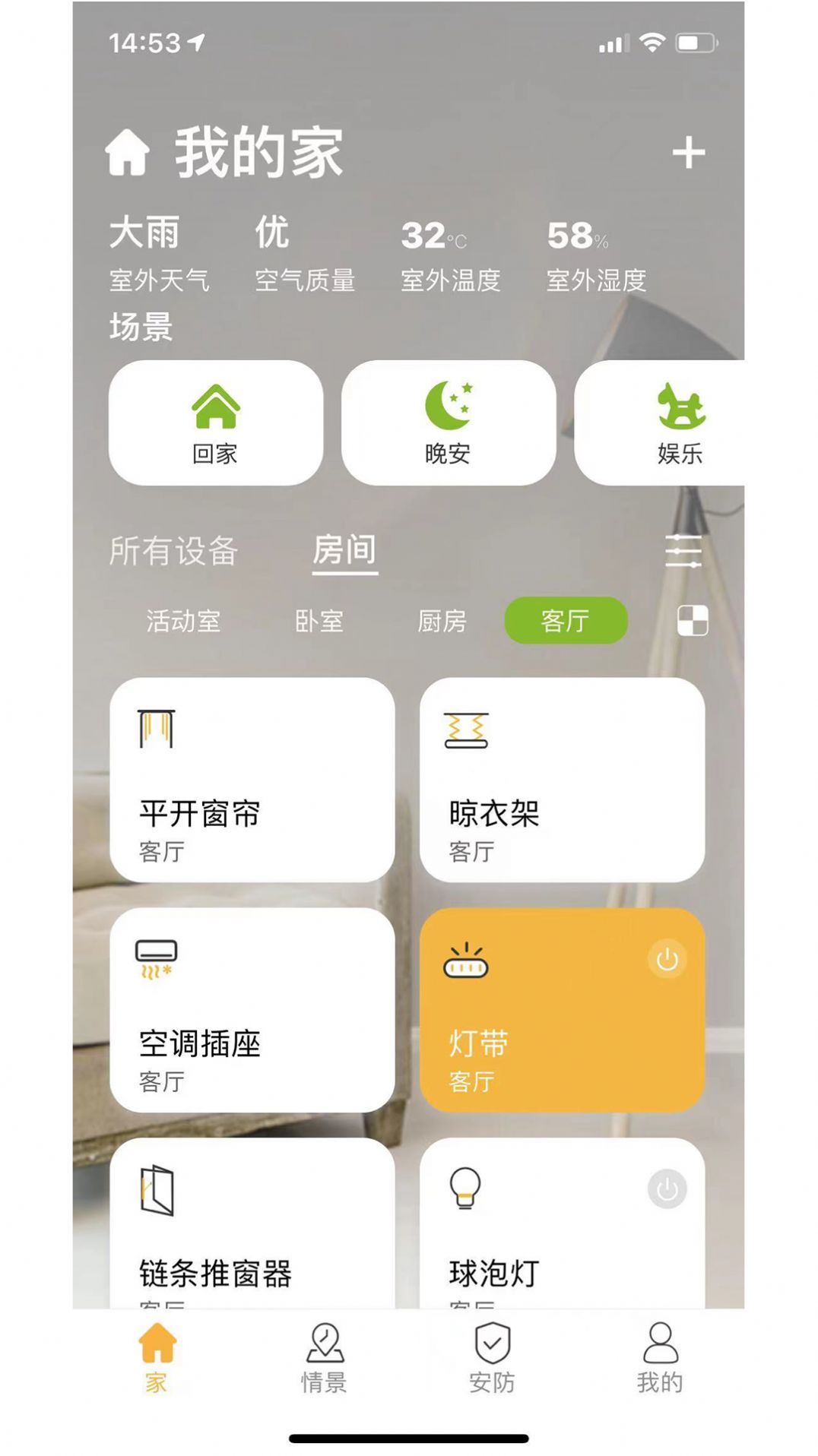Choose the 厨房 room

coord(442,621)
